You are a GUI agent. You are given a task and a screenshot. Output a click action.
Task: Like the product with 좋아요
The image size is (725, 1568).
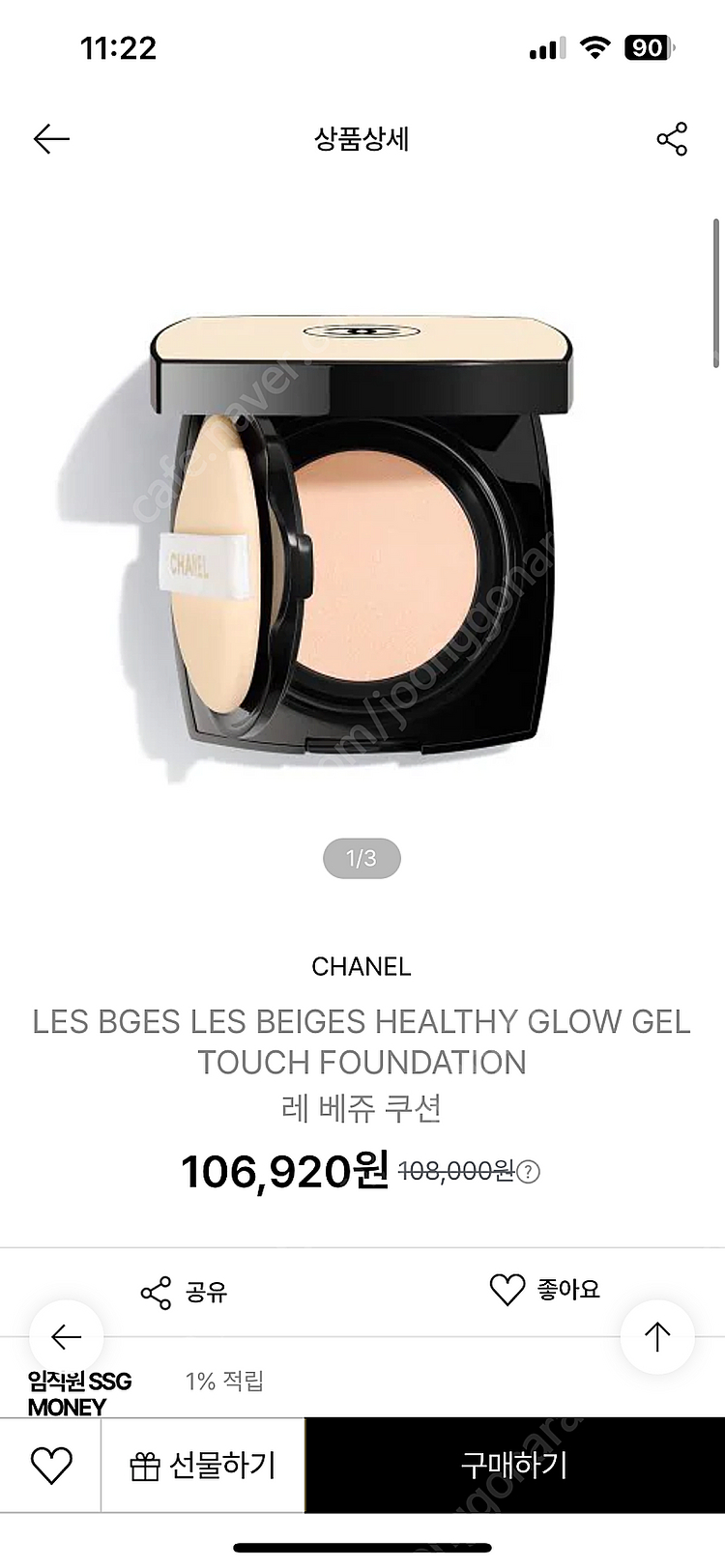(544, 1290)
